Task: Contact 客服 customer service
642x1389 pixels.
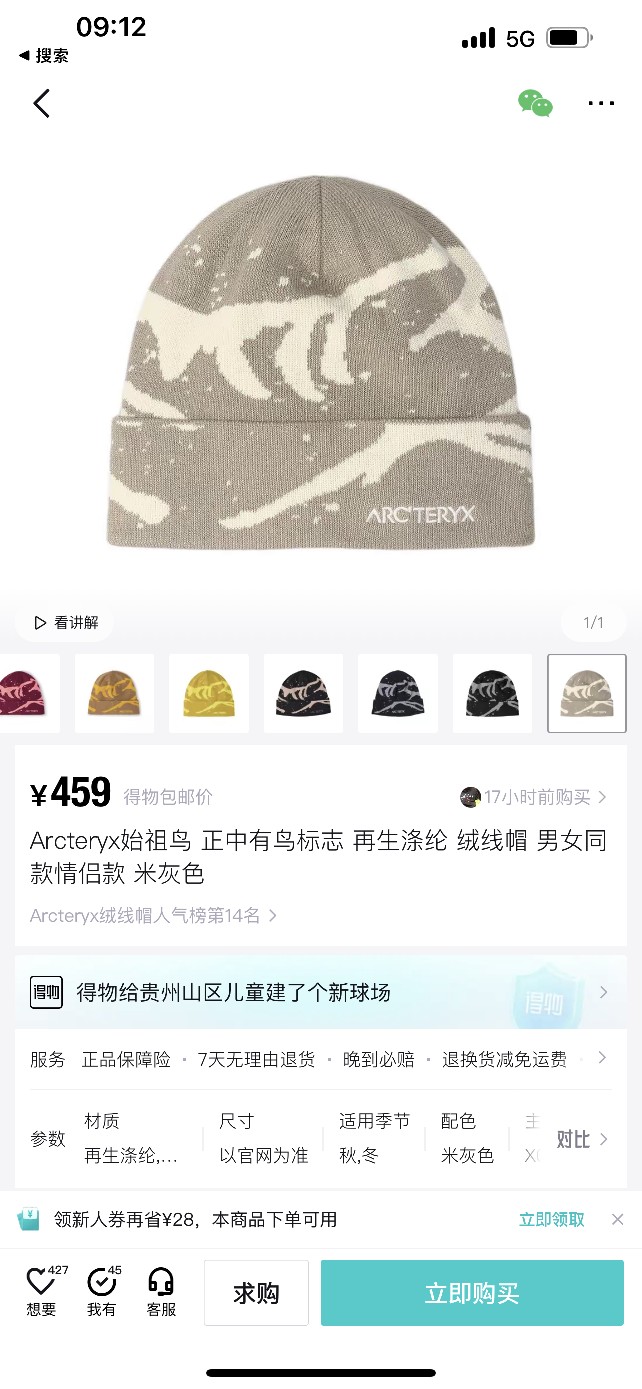Action: click(161, 1291)
